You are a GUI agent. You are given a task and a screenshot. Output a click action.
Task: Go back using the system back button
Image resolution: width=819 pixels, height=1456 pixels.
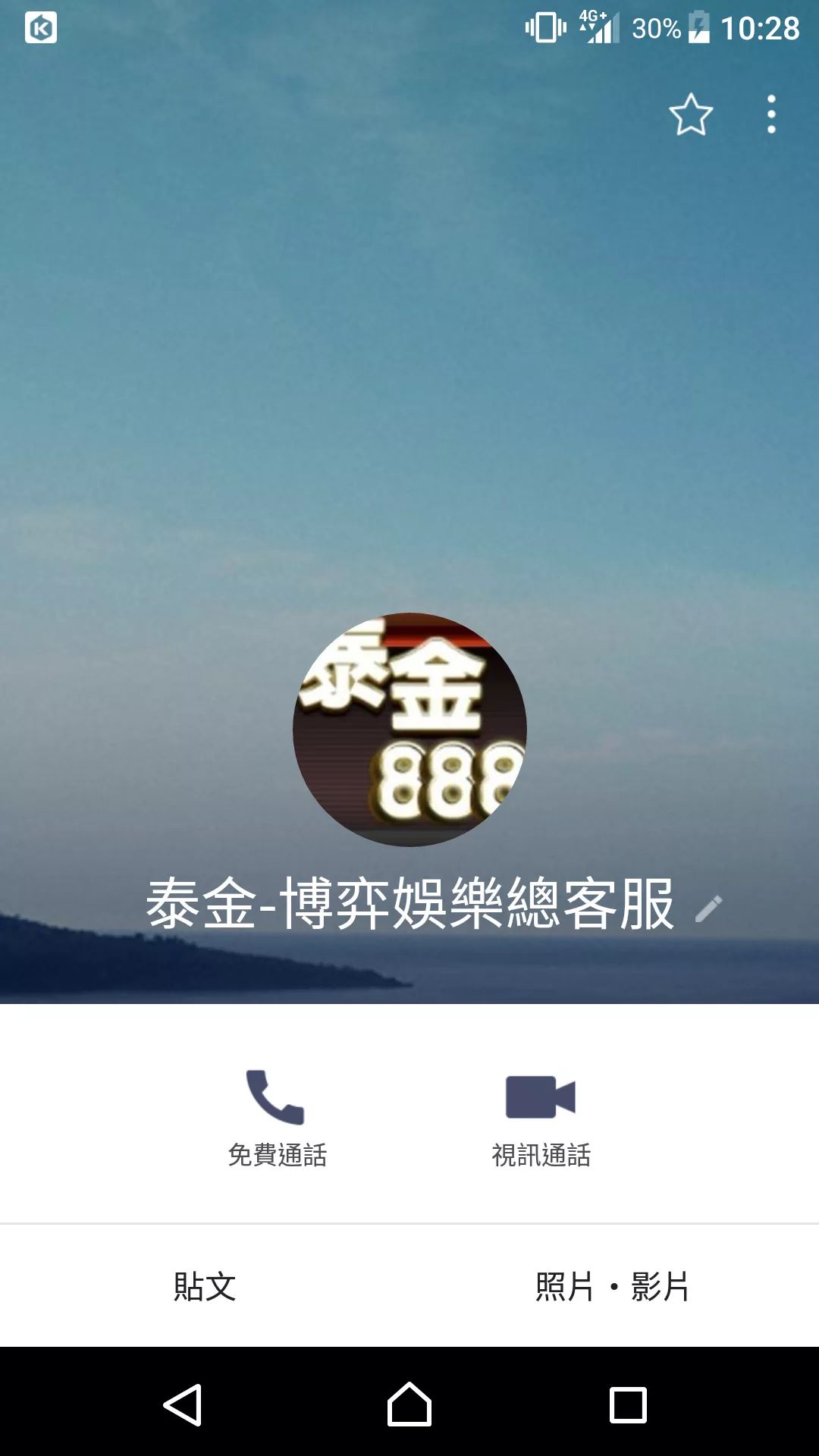click(183, 1405)
